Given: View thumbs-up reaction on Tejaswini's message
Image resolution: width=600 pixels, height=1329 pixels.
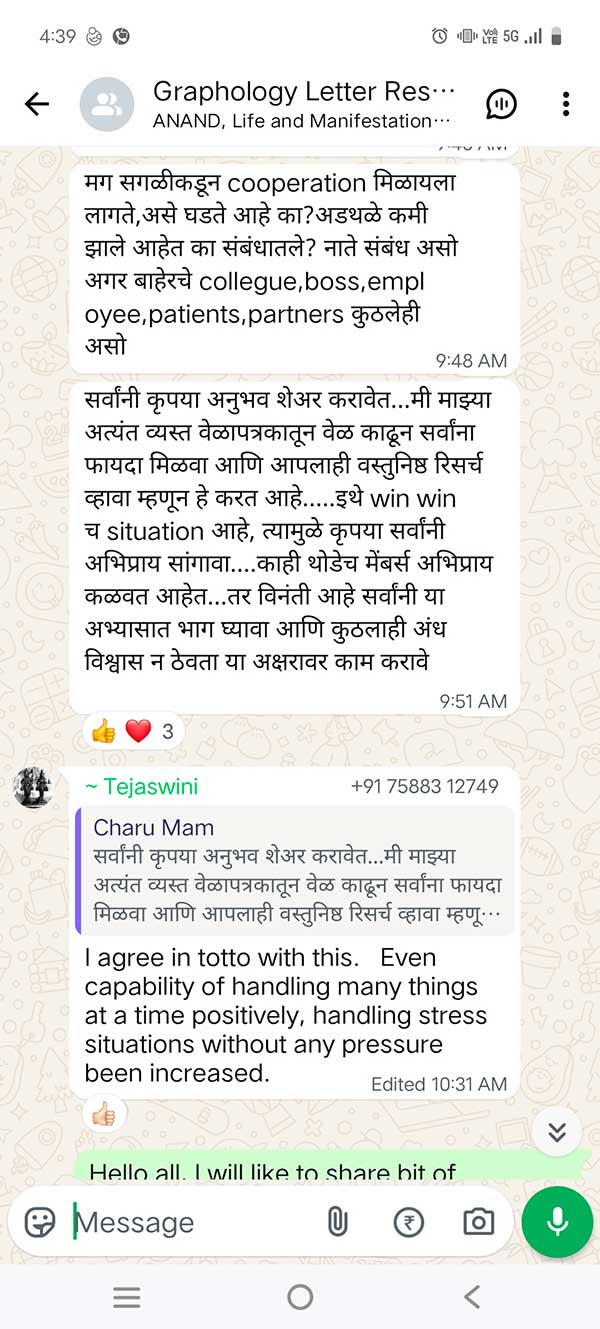Looking at the screenshot, I should pyautogui.click(x=103, y=1113).
